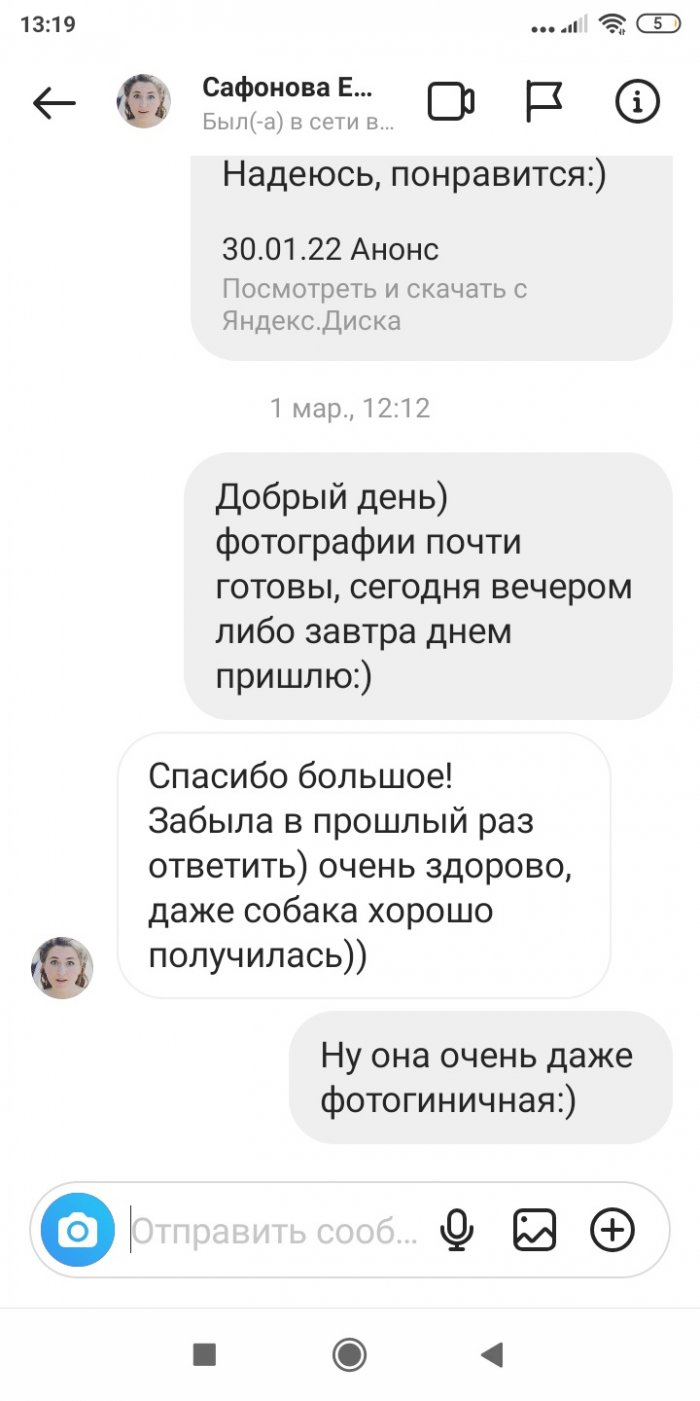Viewport: 700px width, 1401px height.
Task: Attach an image from the gallery
Action: pyautogui.click(x=534, y=1230)
